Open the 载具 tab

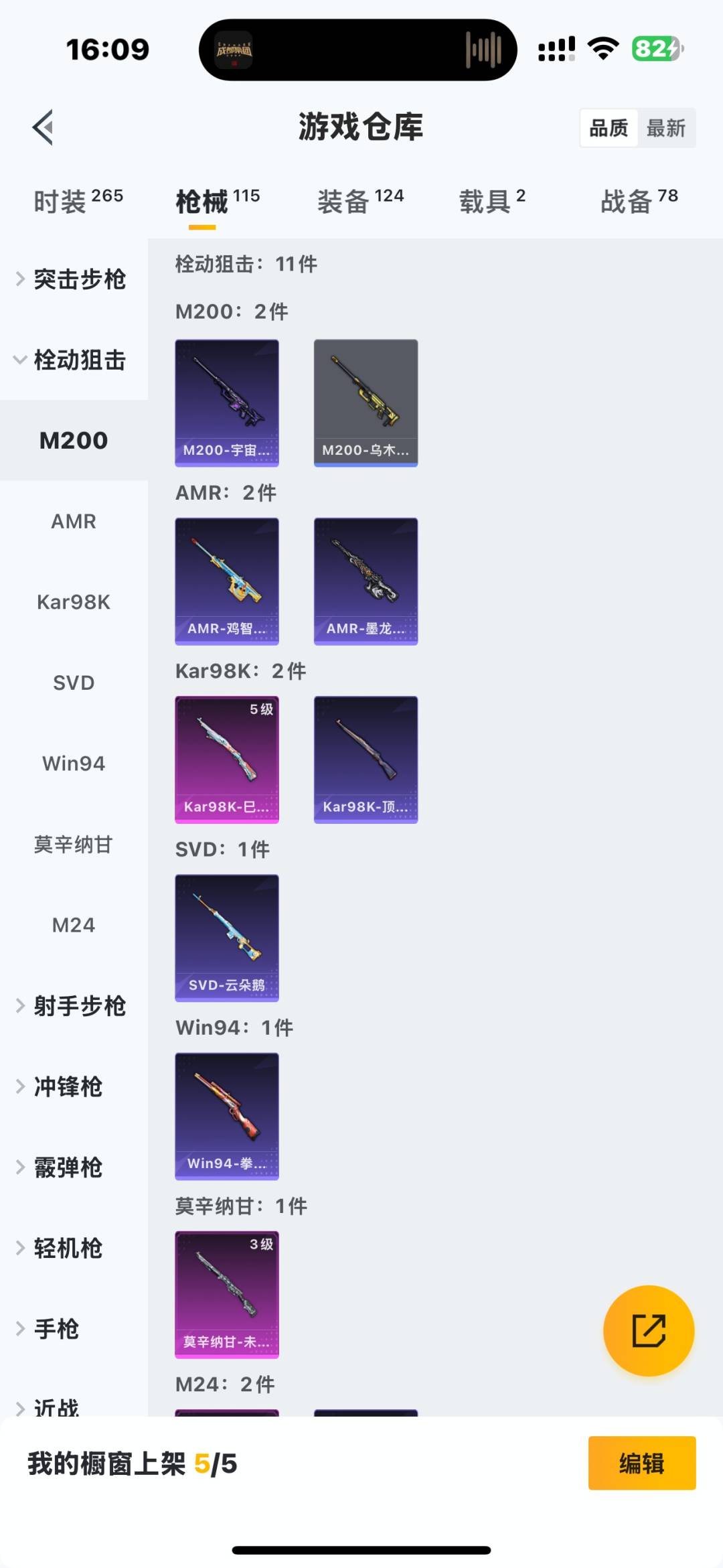click(x=492, y=201)
